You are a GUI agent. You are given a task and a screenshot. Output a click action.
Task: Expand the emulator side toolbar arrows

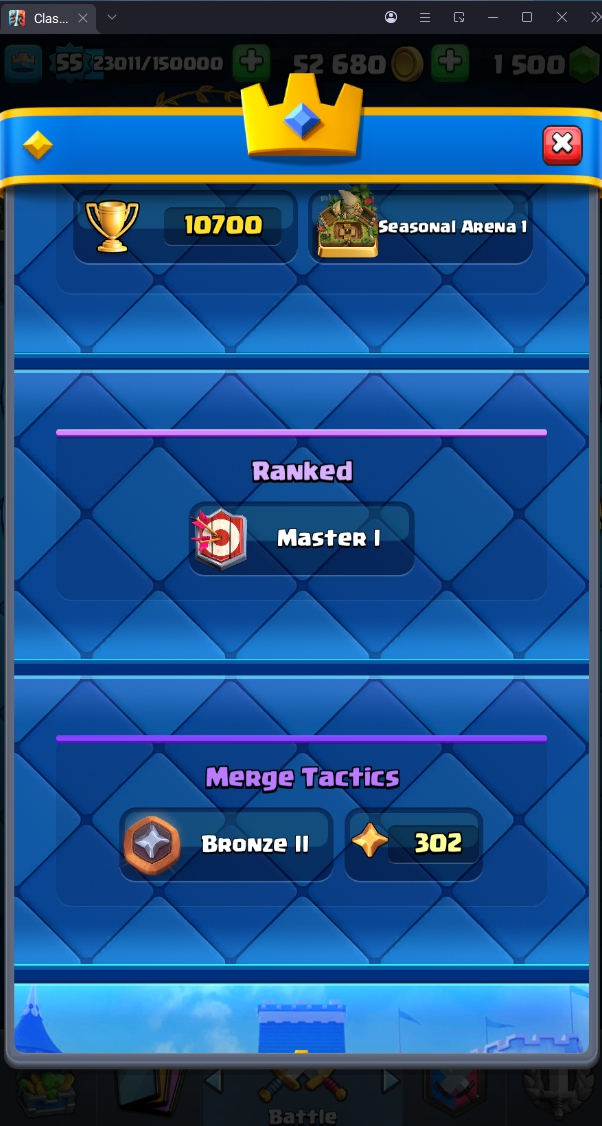[595, 18]
